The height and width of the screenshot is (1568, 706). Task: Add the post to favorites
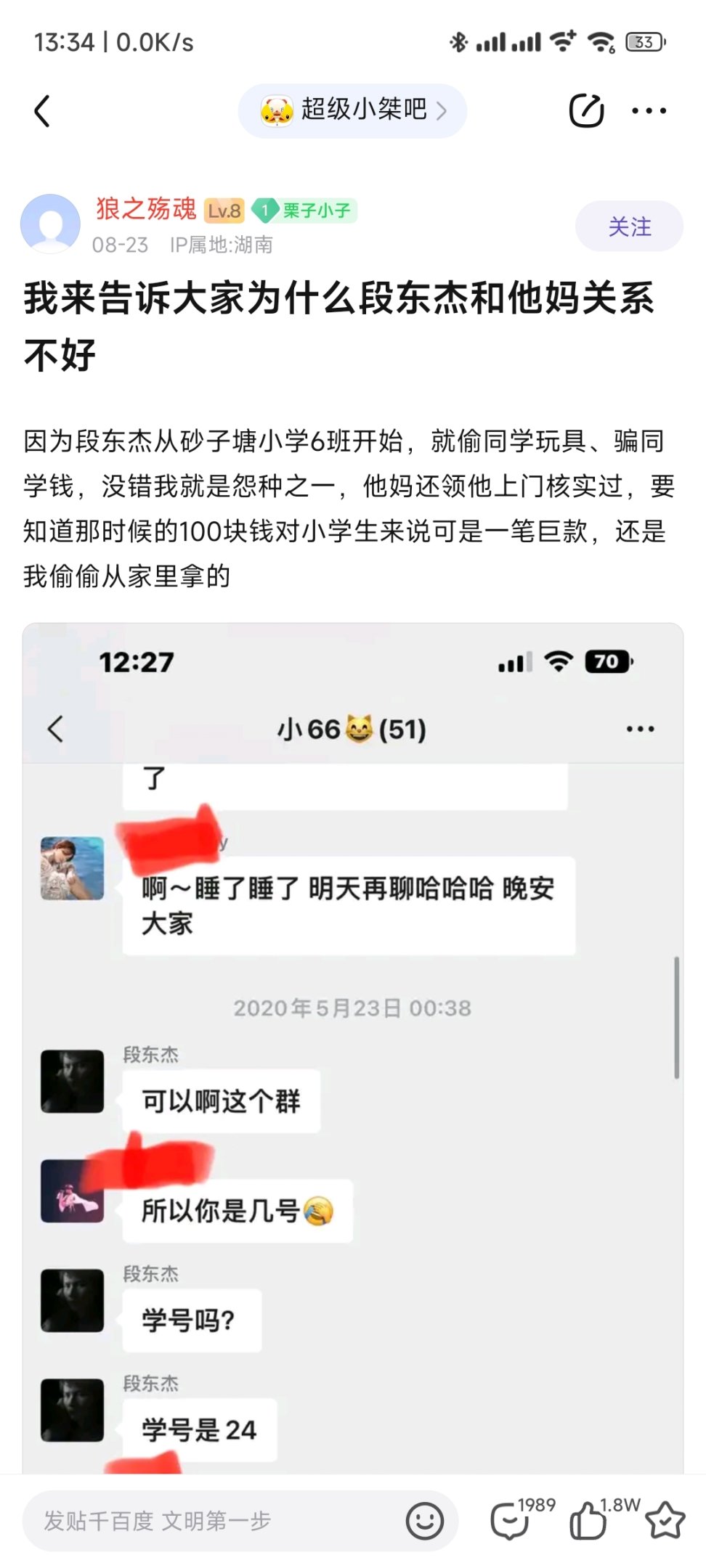[665, 1521]
